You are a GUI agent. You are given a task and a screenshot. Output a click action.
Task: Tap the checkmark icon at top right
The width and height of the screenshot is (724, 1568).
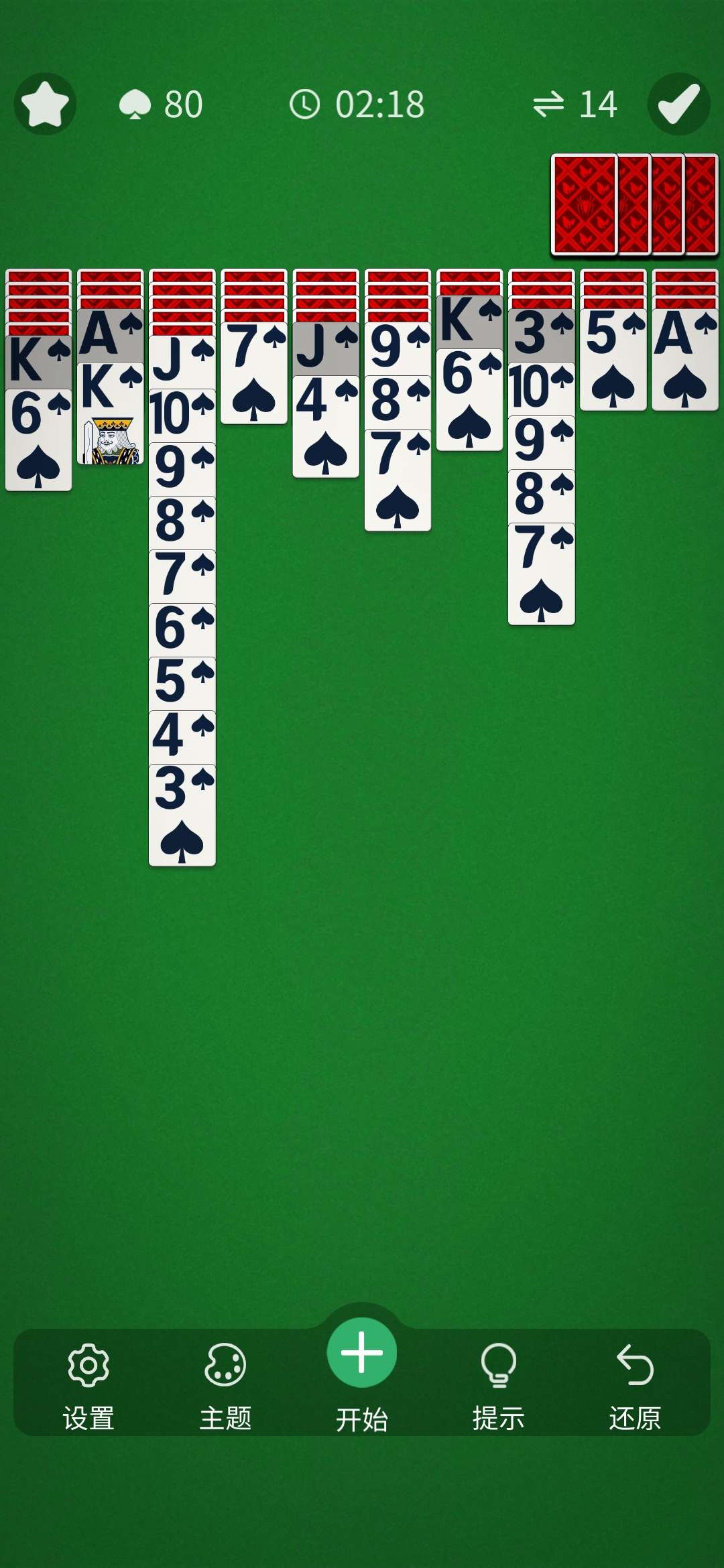pos(678,104)
